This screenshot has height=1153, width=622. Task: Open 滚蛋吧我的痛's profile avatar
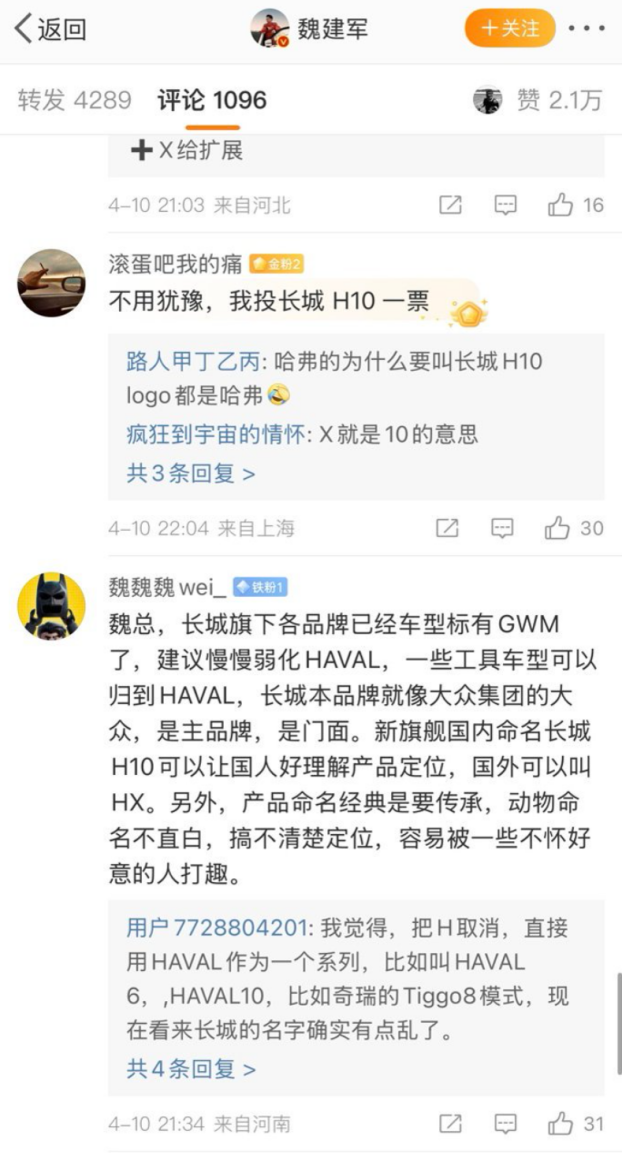tap(51, 282)
